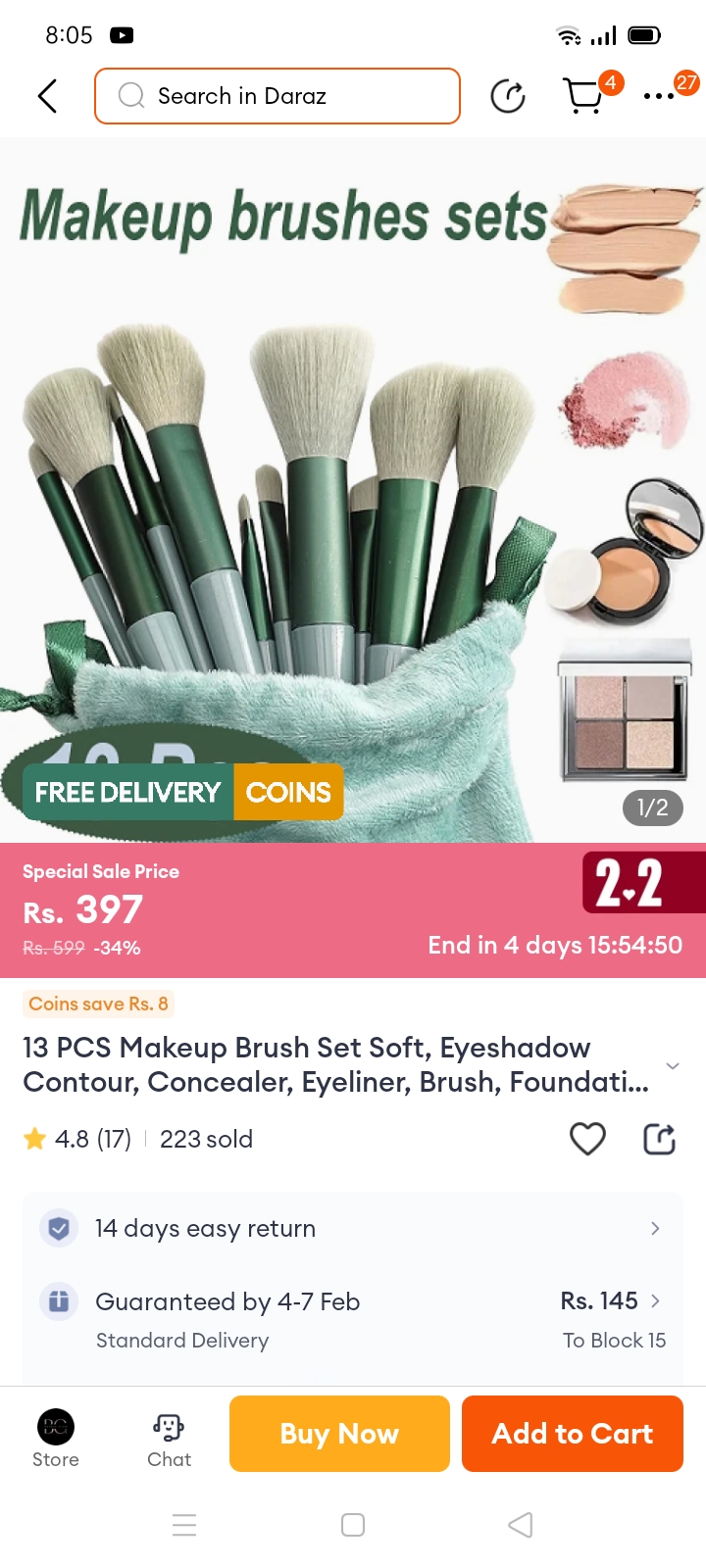Open the recently viewed history icon

(x=507, y=96)
